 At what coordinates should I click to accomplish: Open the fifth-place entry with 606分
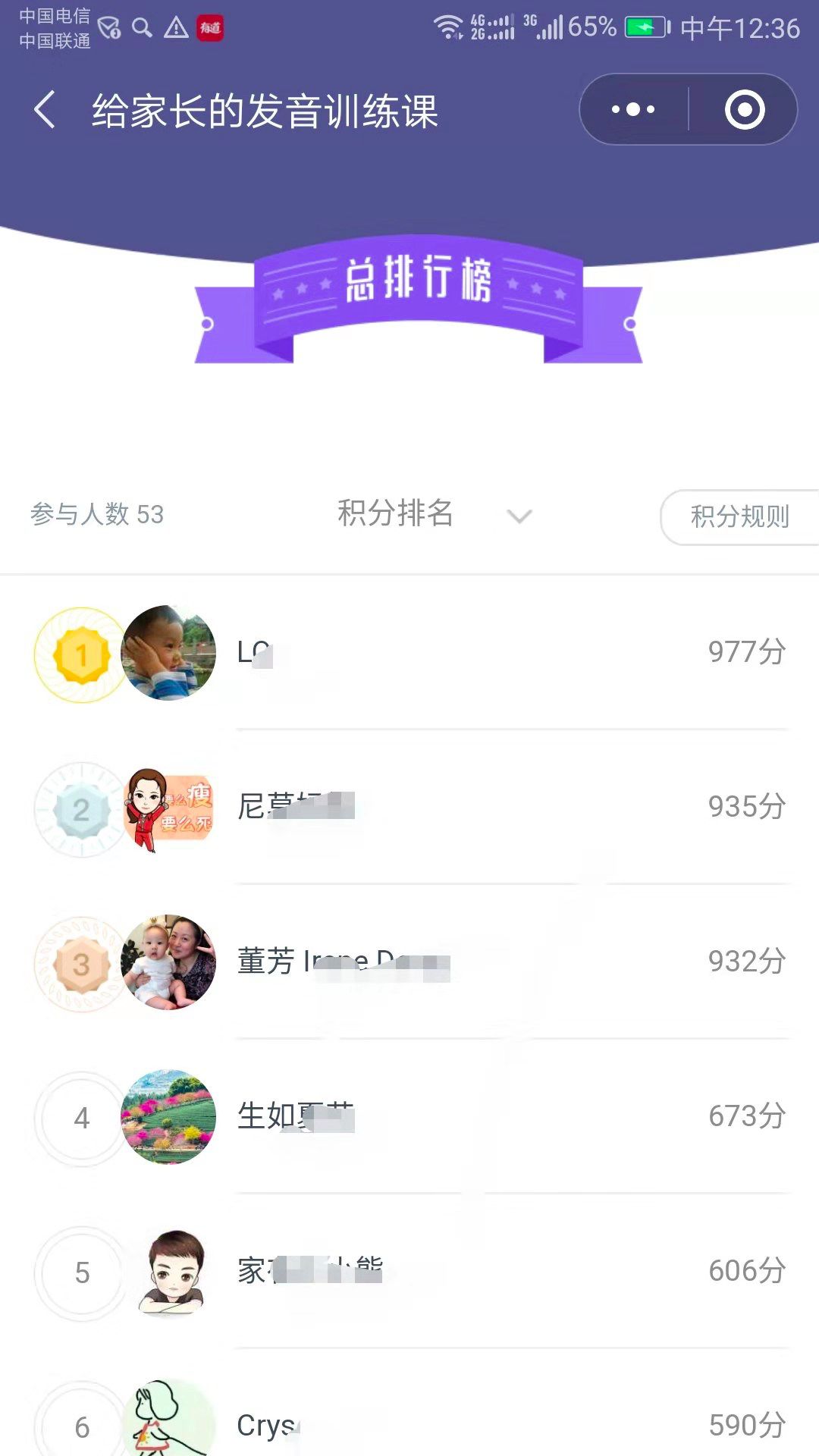[x=409, y=1272]
